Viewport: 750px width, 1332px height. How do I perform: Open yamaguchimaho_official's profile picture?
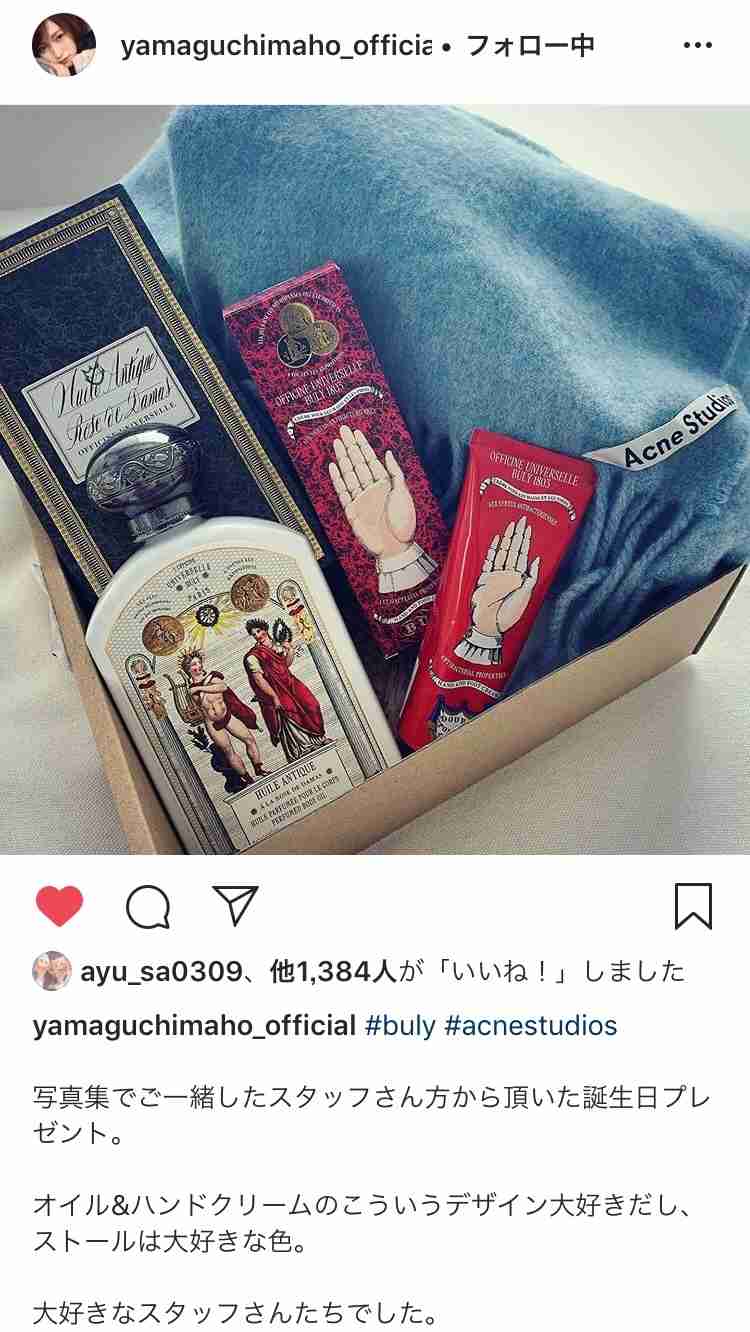(64, 46)
